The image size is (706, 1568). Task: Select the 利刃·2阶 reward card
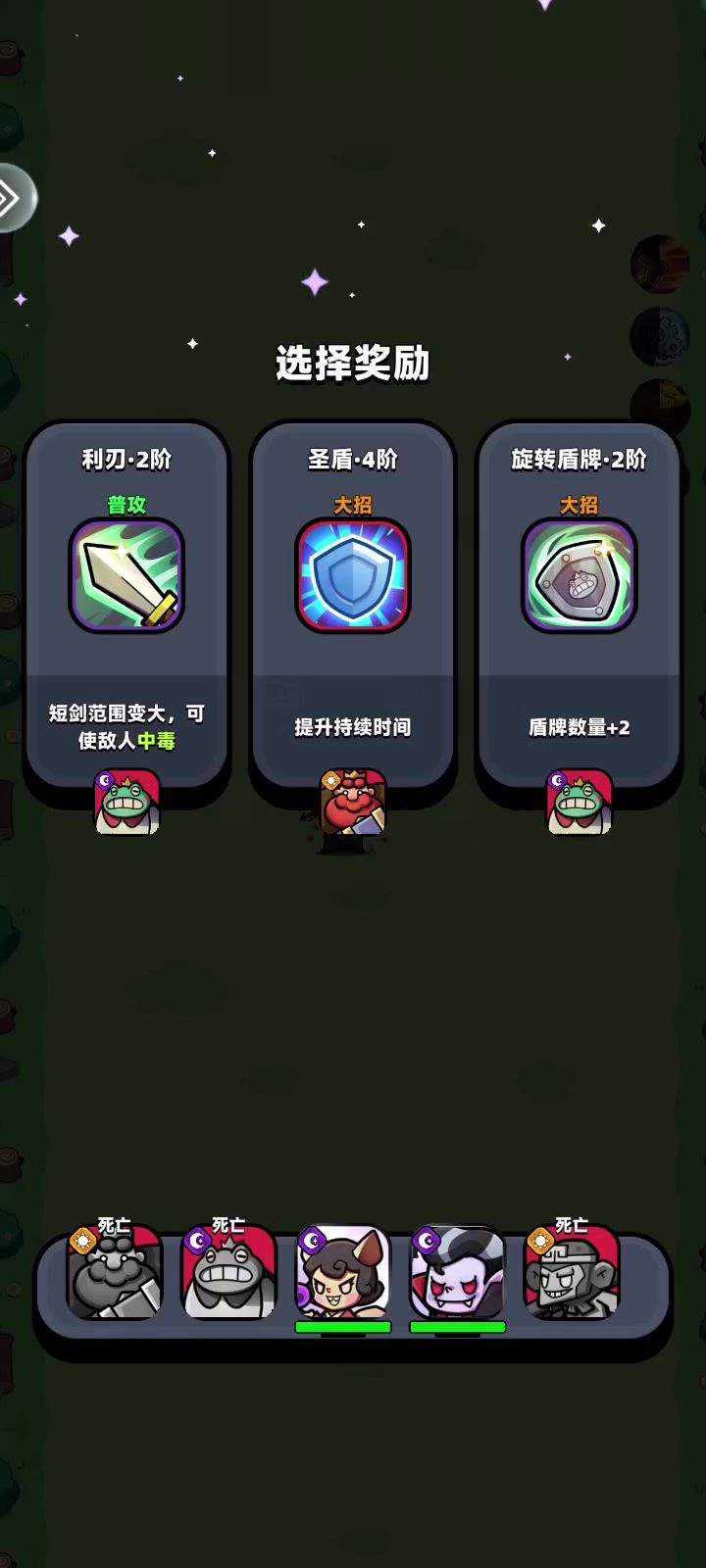[127, 603]
